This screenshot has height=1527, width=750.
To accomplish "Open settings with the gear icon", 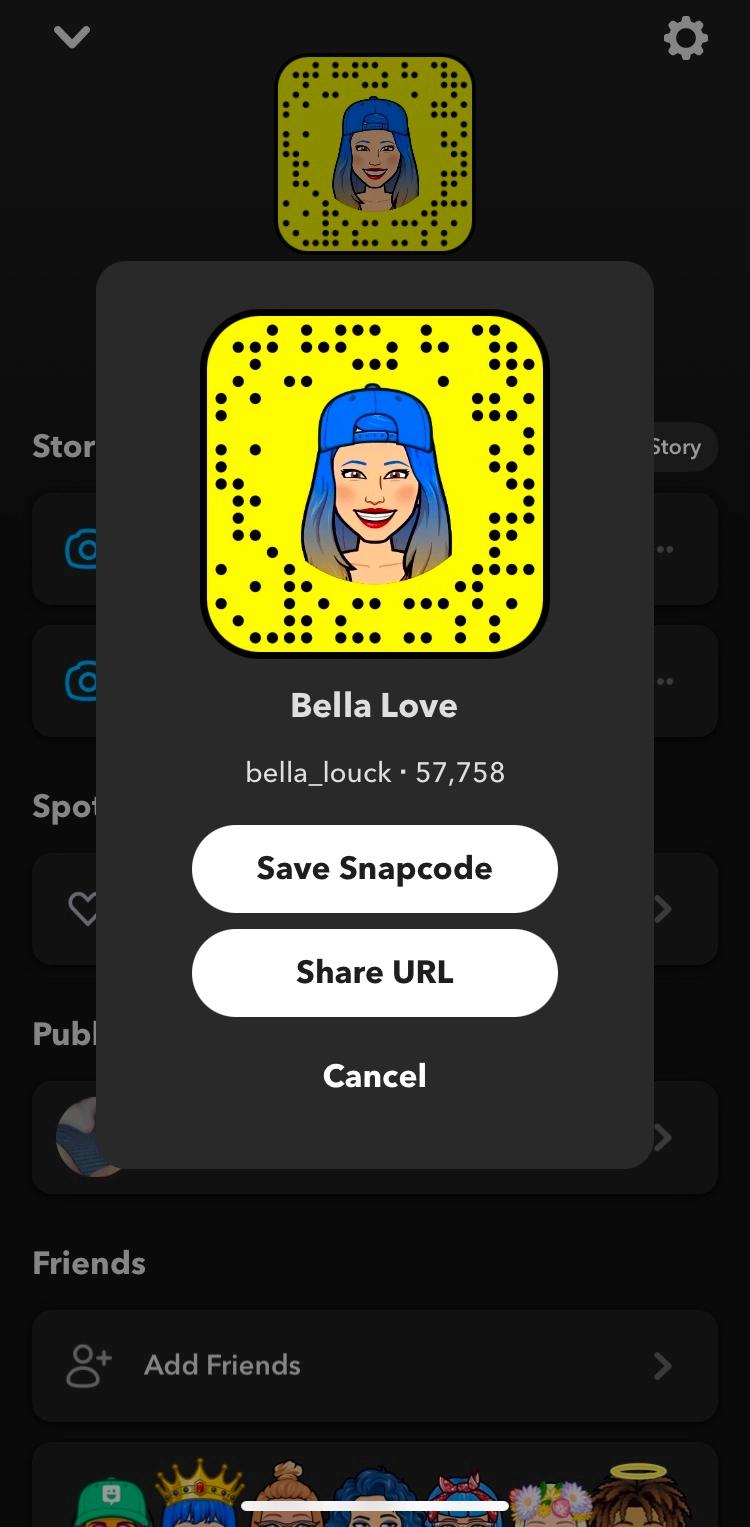I will coord(685,40).
